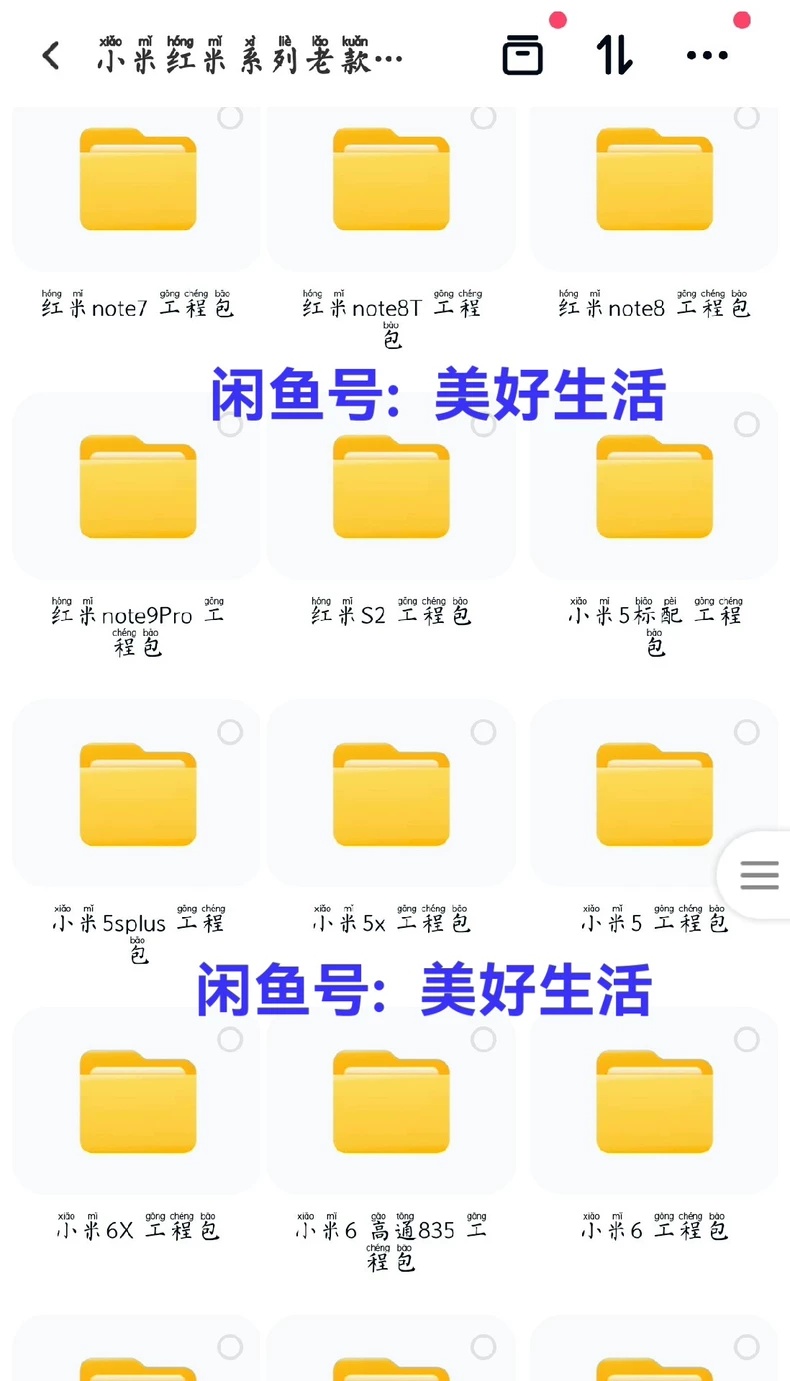Open the three-dot more menu
The height and width of the screenshot is (1381, 790).
click(x=707, y=56)
